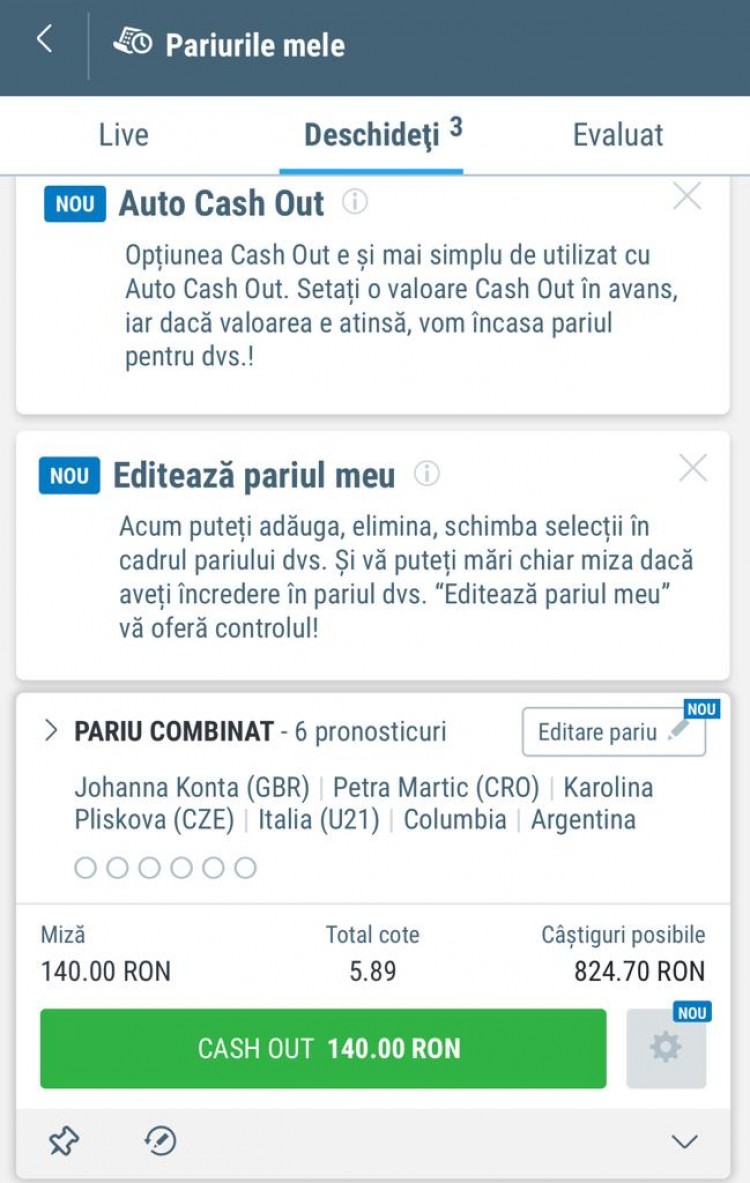The height and width of the screenshot is (1183, 750).
Task: Dismiss the Auto Cash Out banner
Action: point(687,198)
